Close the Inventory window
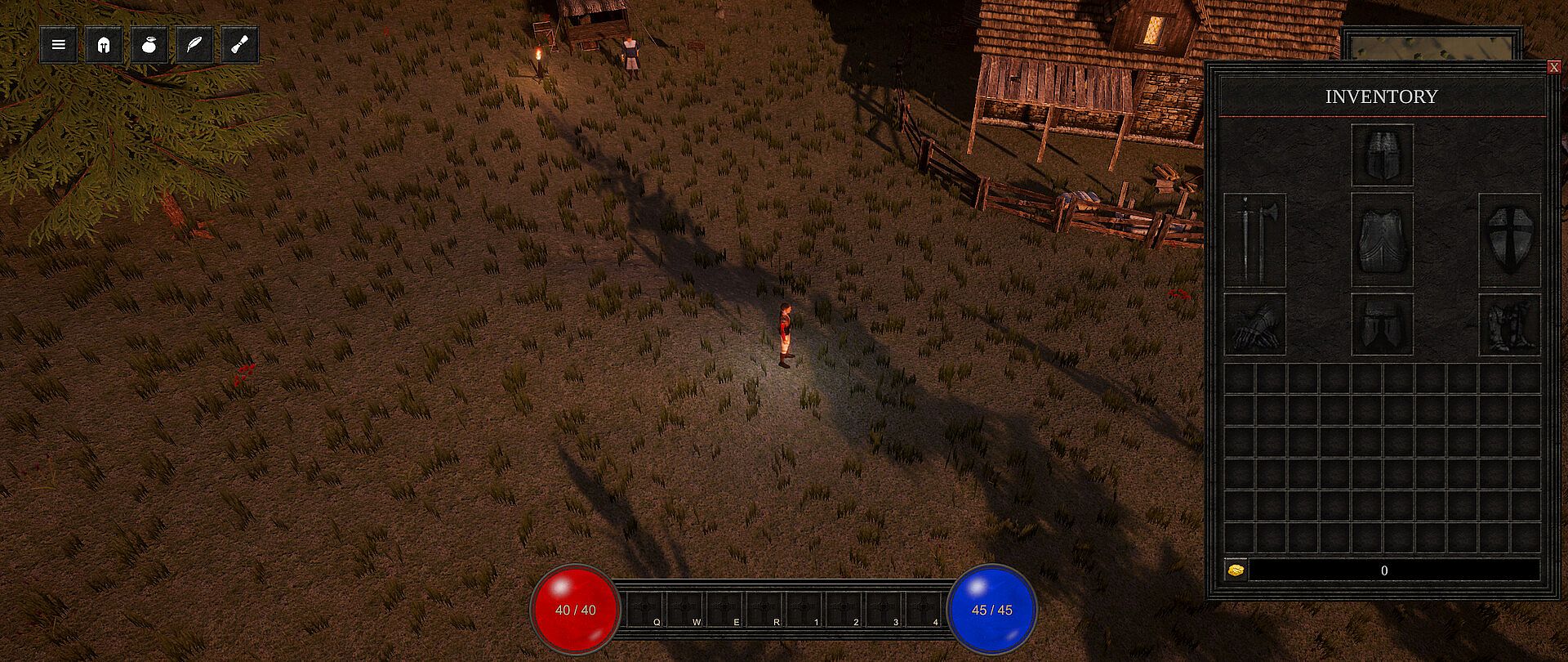1568x662 pixels. click(1553, 67)
